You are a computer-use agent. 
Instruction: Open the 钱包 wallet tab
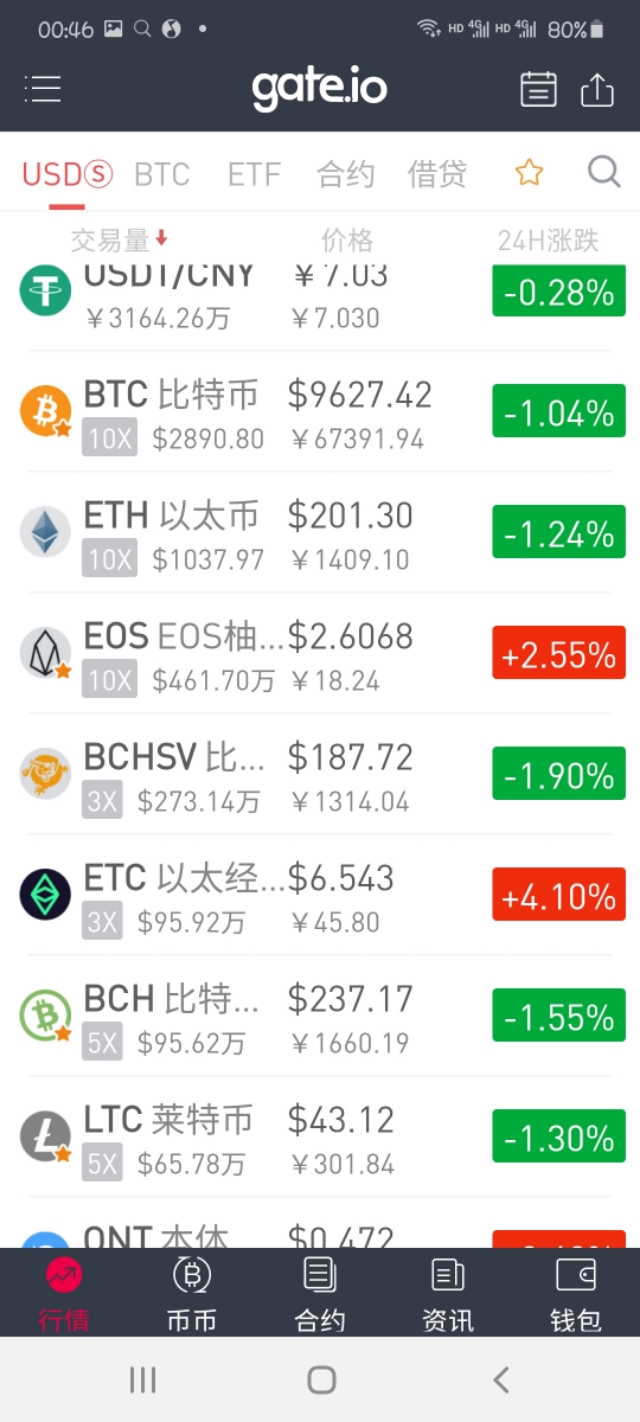[x=575, y=1294]
